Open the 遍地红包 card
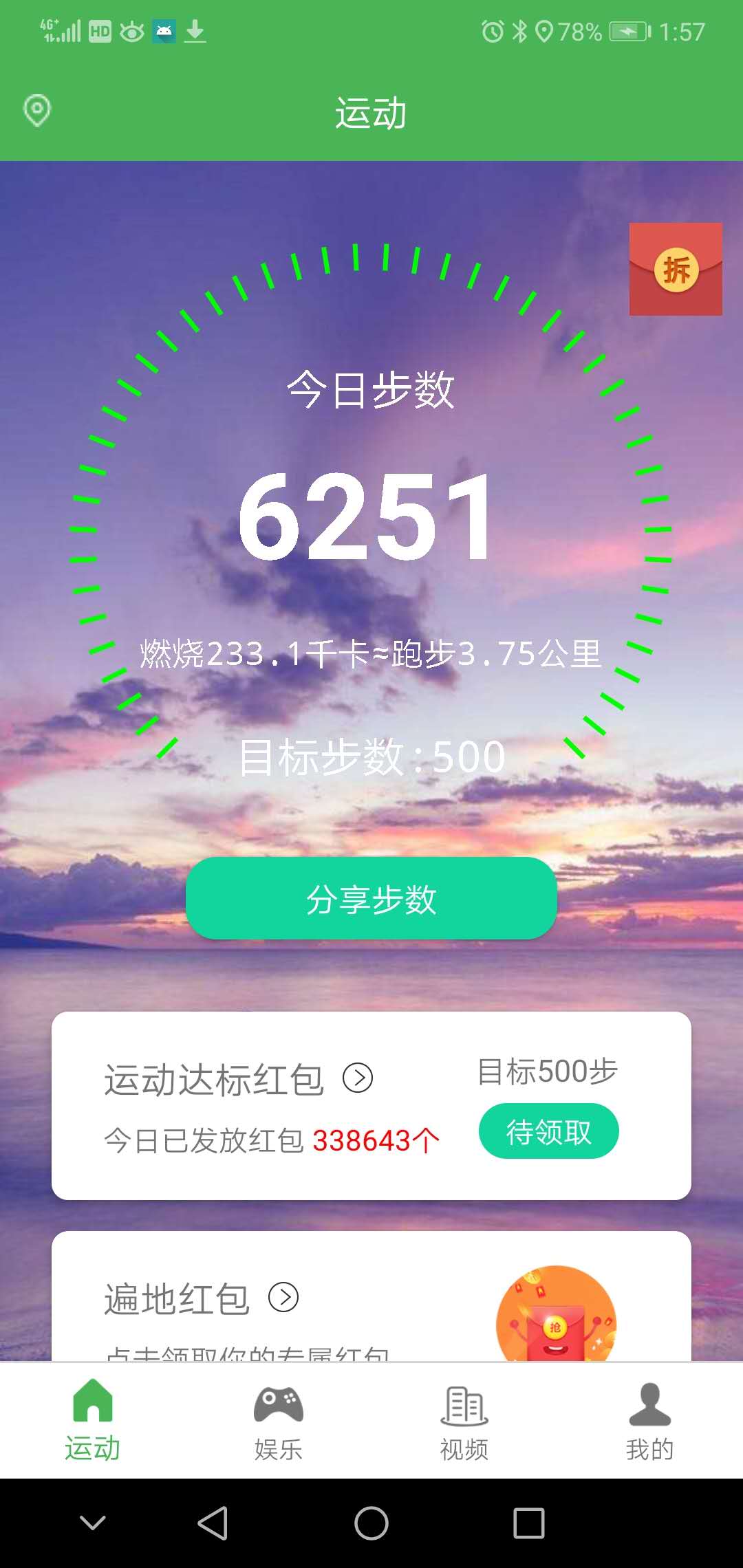This screenshot has width=743, height=1568. 371,1296
